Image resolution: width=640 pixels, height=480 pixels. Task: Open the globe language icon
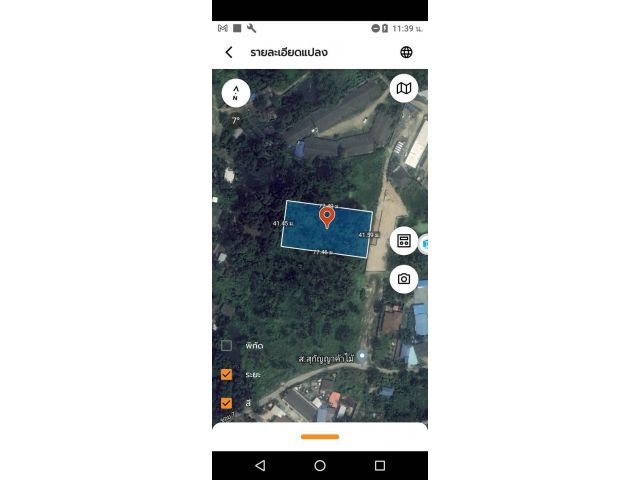(406, 52)
